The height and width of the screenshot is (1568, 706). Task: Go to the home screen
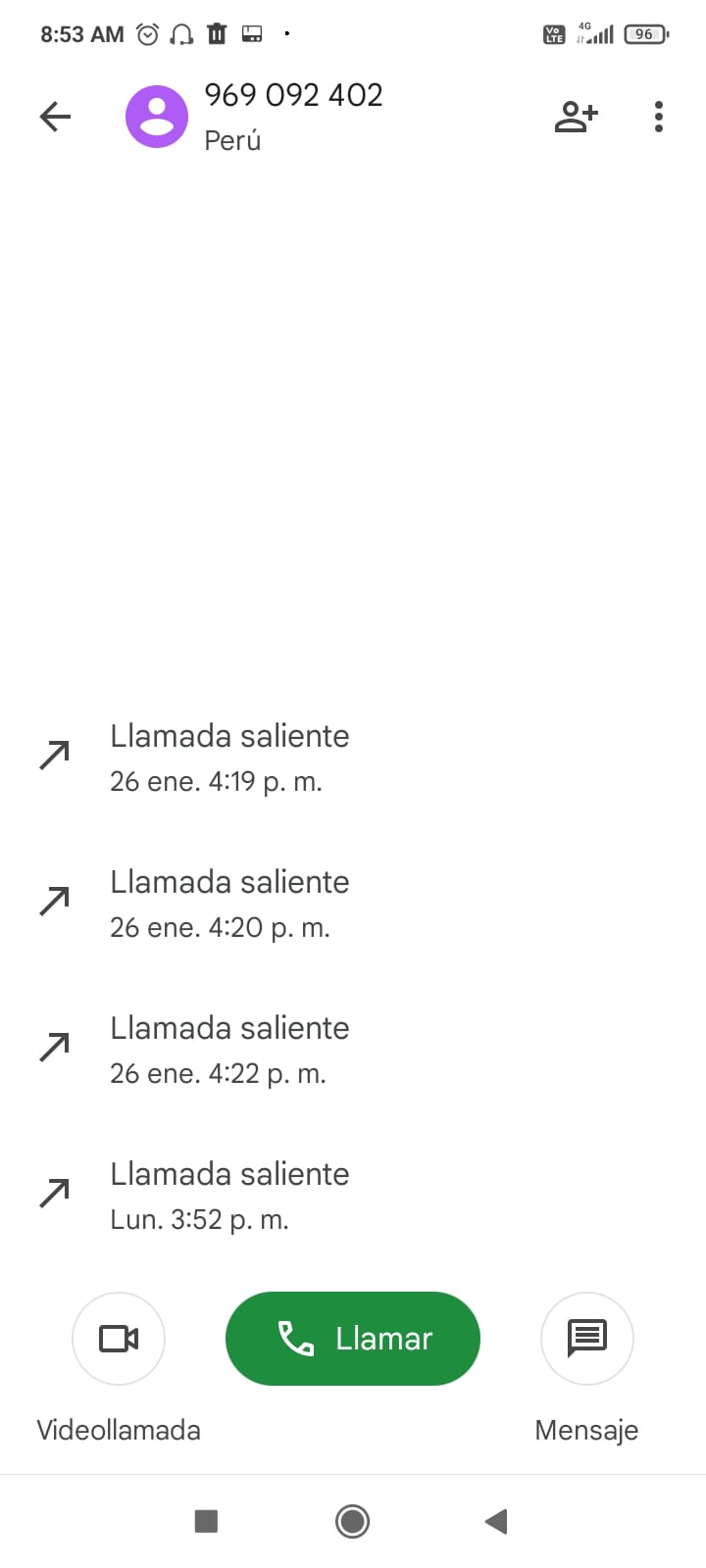(352, 1521)
